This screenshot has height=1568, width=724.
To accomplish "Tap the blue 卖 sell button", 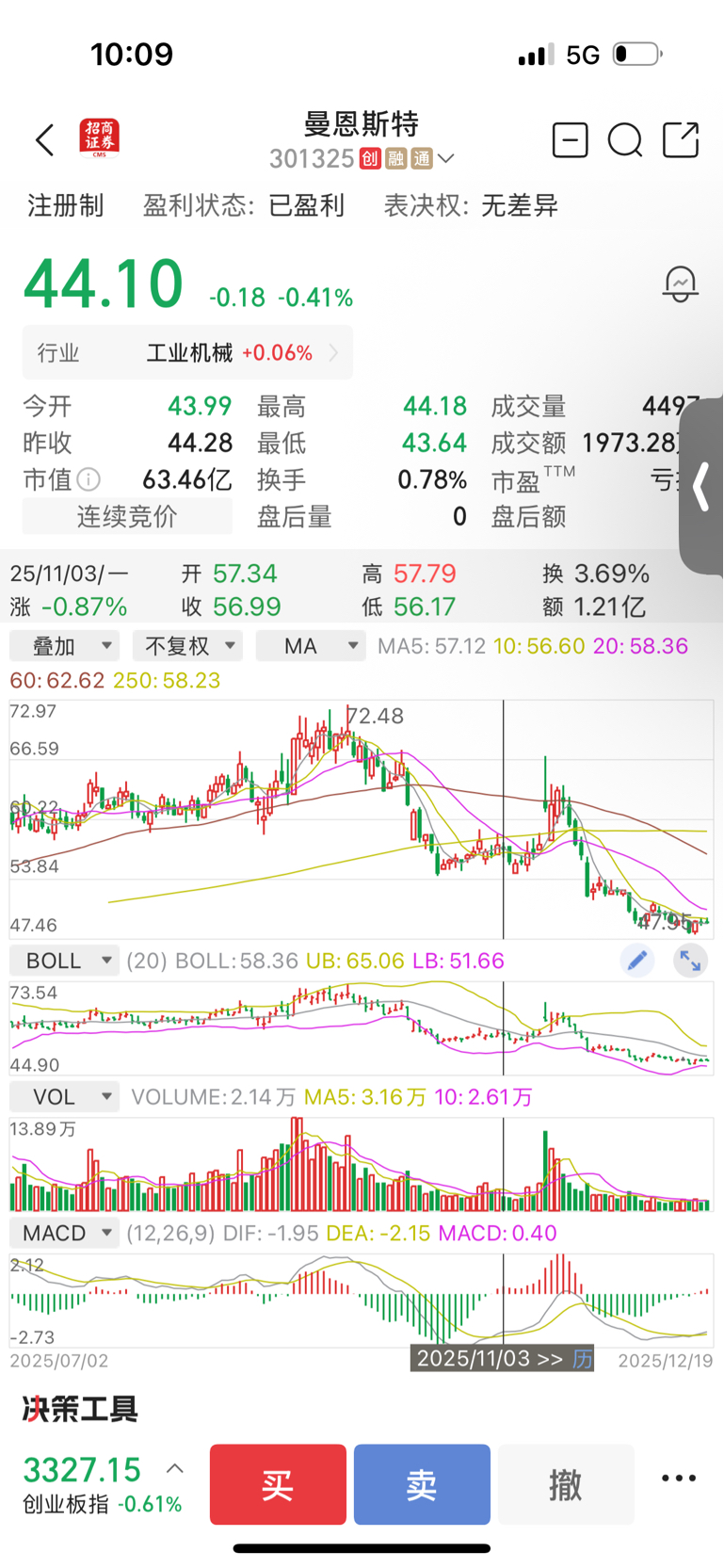I will tap(422, 1484).
